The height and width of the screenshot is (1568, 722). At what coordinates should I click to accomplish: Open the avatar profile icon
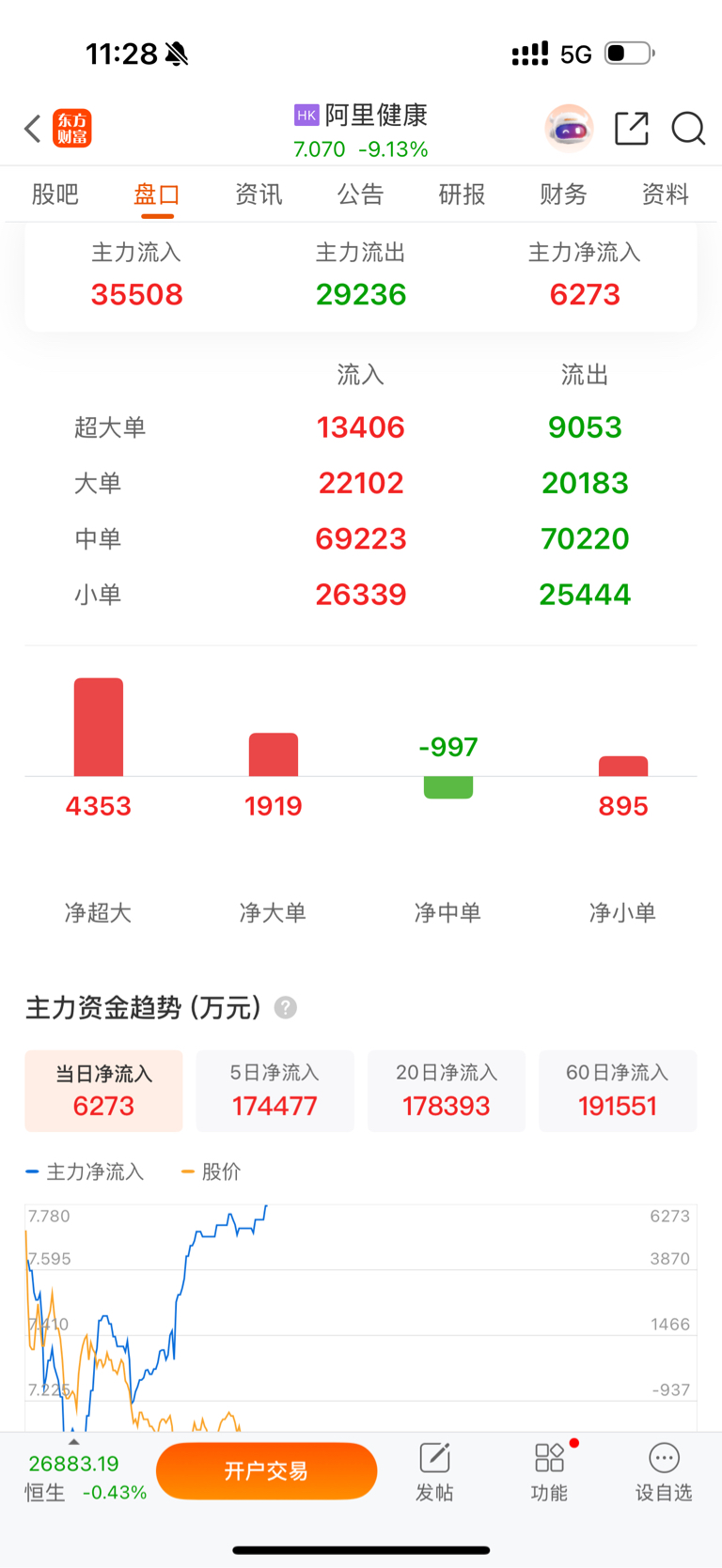[x=569, y=129]
